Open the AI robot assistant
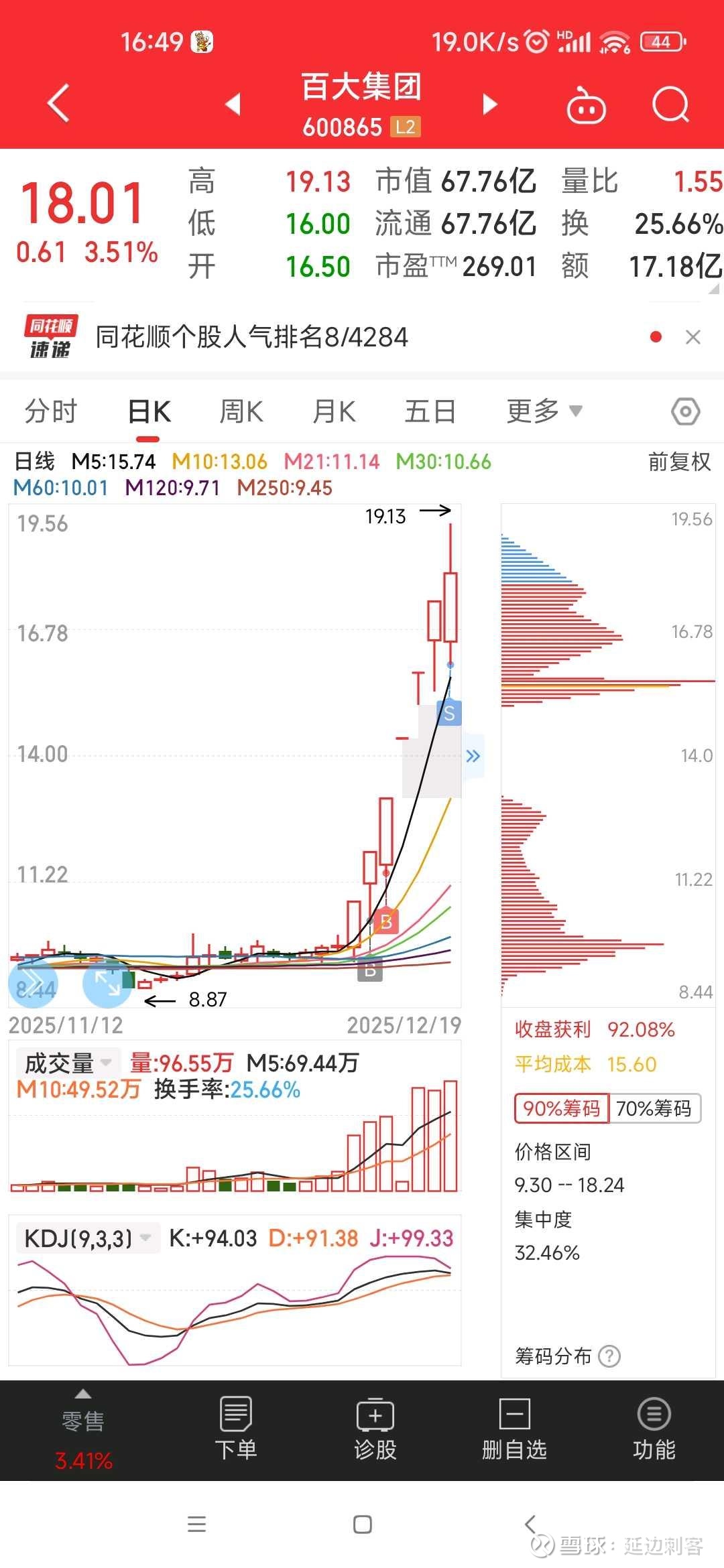724x1568 pixels. tap(586, 105)
